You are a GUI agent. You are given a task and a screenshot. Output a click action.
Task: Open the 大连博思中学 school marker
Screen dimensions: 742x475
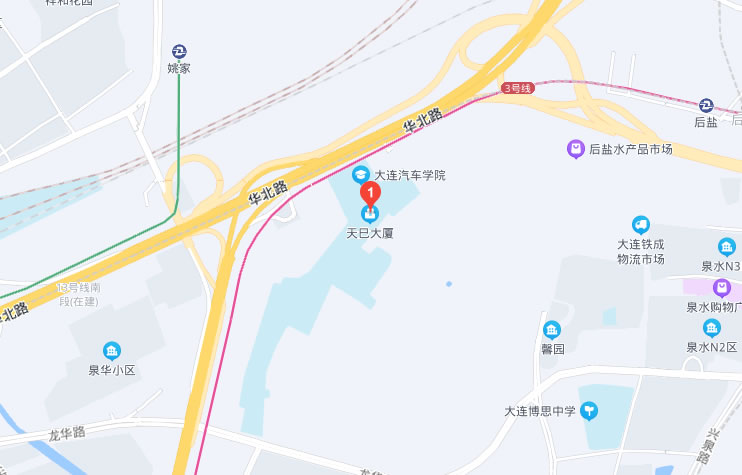click(x=590, y=410)
